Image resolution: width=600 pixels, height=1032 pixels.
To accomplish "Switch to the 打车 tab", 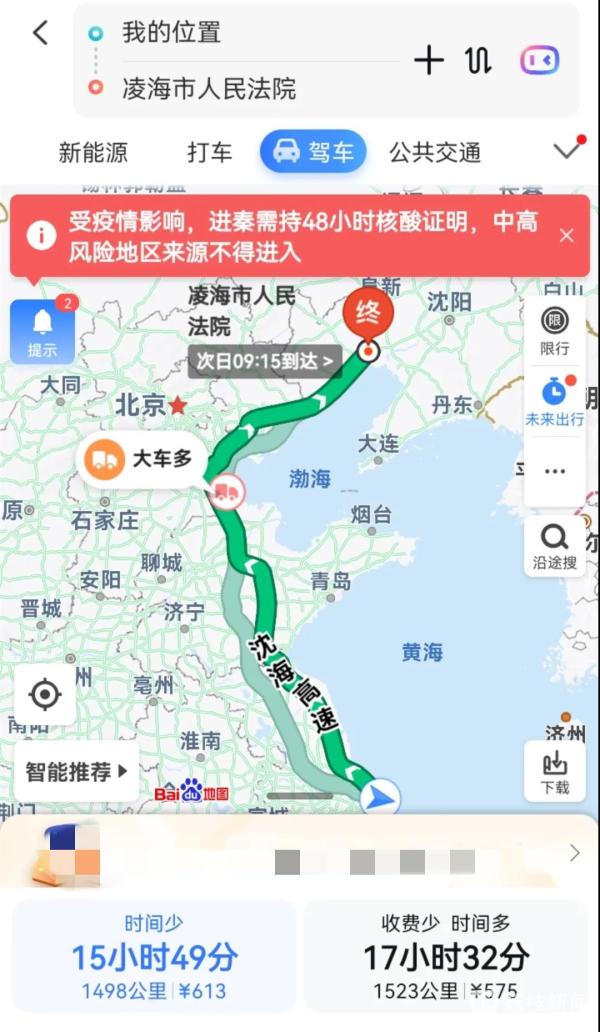I will 209,152.
